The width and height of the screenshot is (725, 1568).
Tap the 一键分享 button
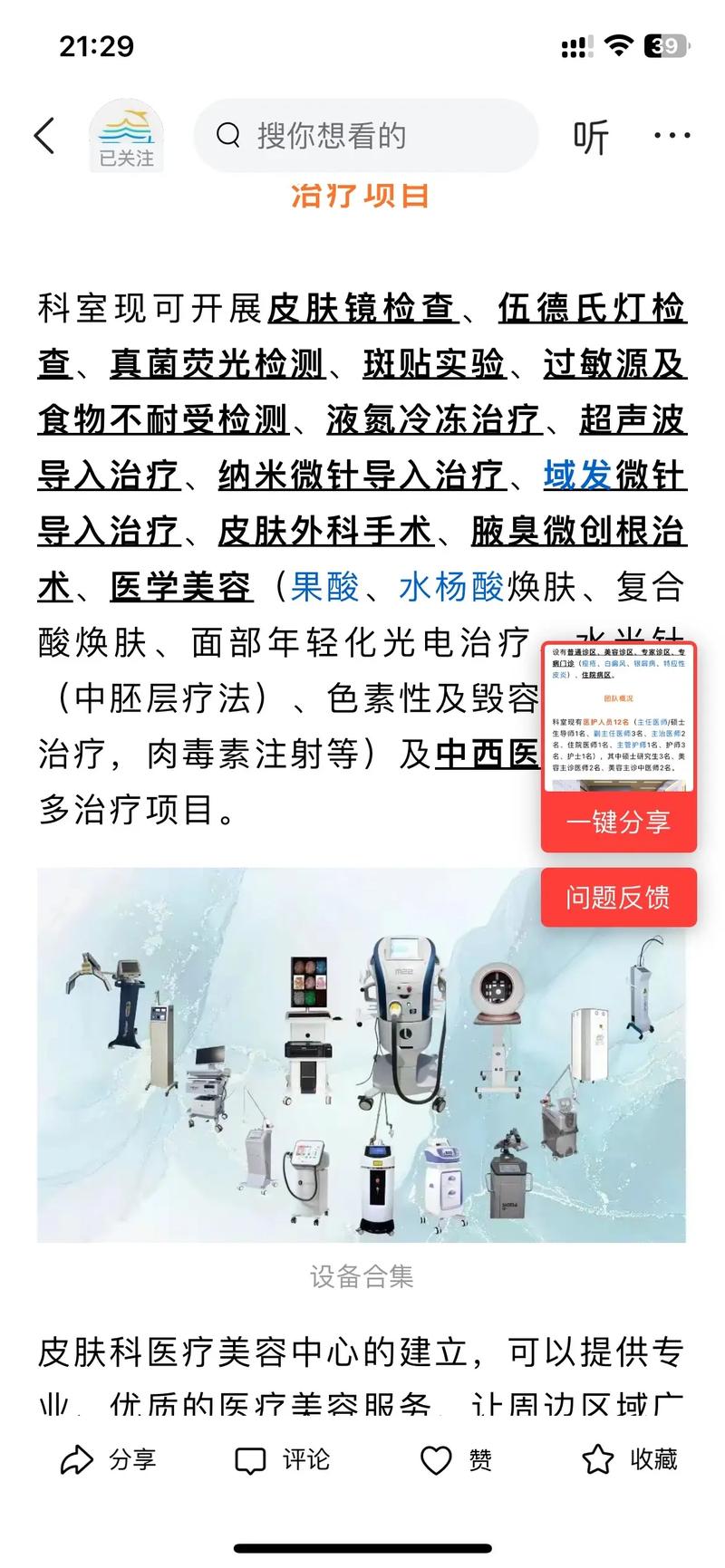click(x=619, y=822)
